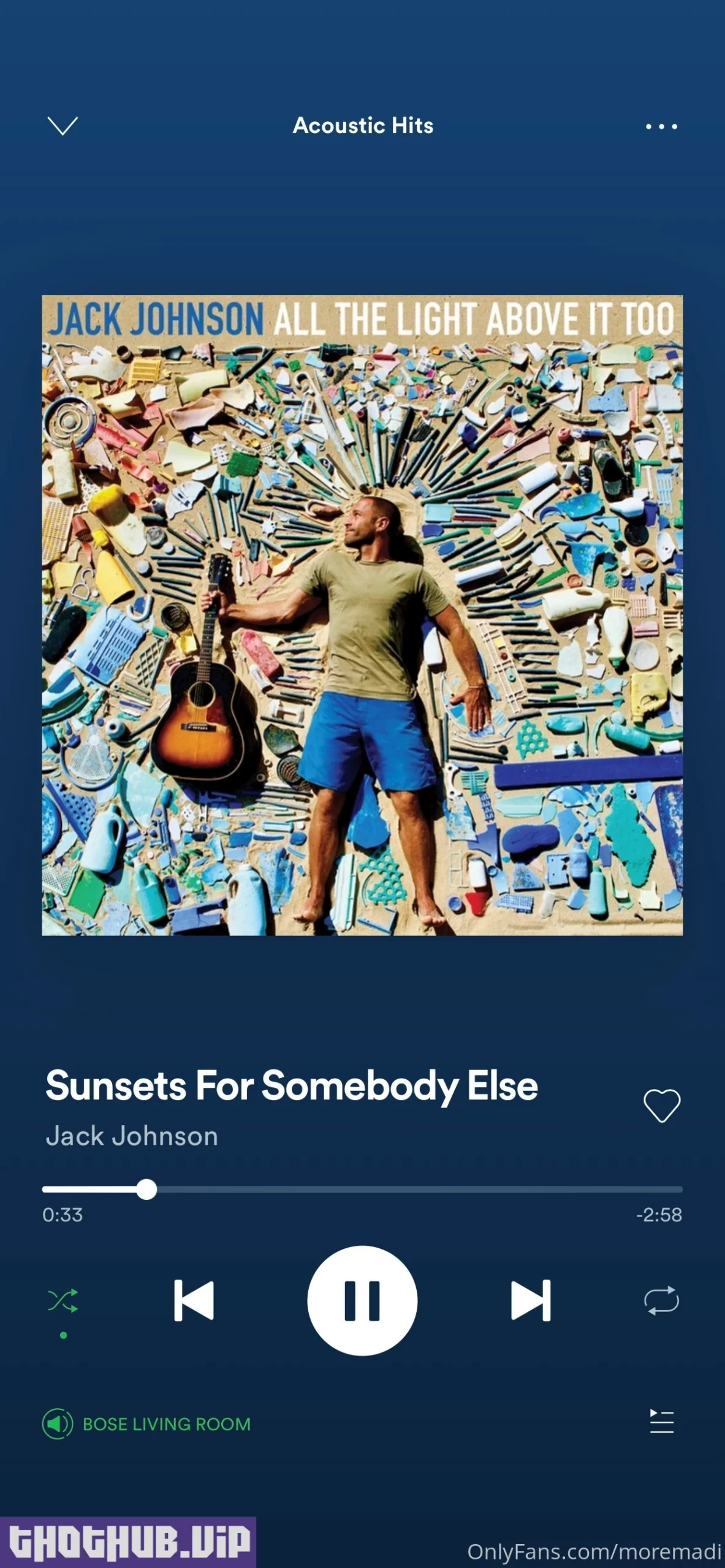Like Sunsets For Somebody Else

click(x=661, y=1106)
